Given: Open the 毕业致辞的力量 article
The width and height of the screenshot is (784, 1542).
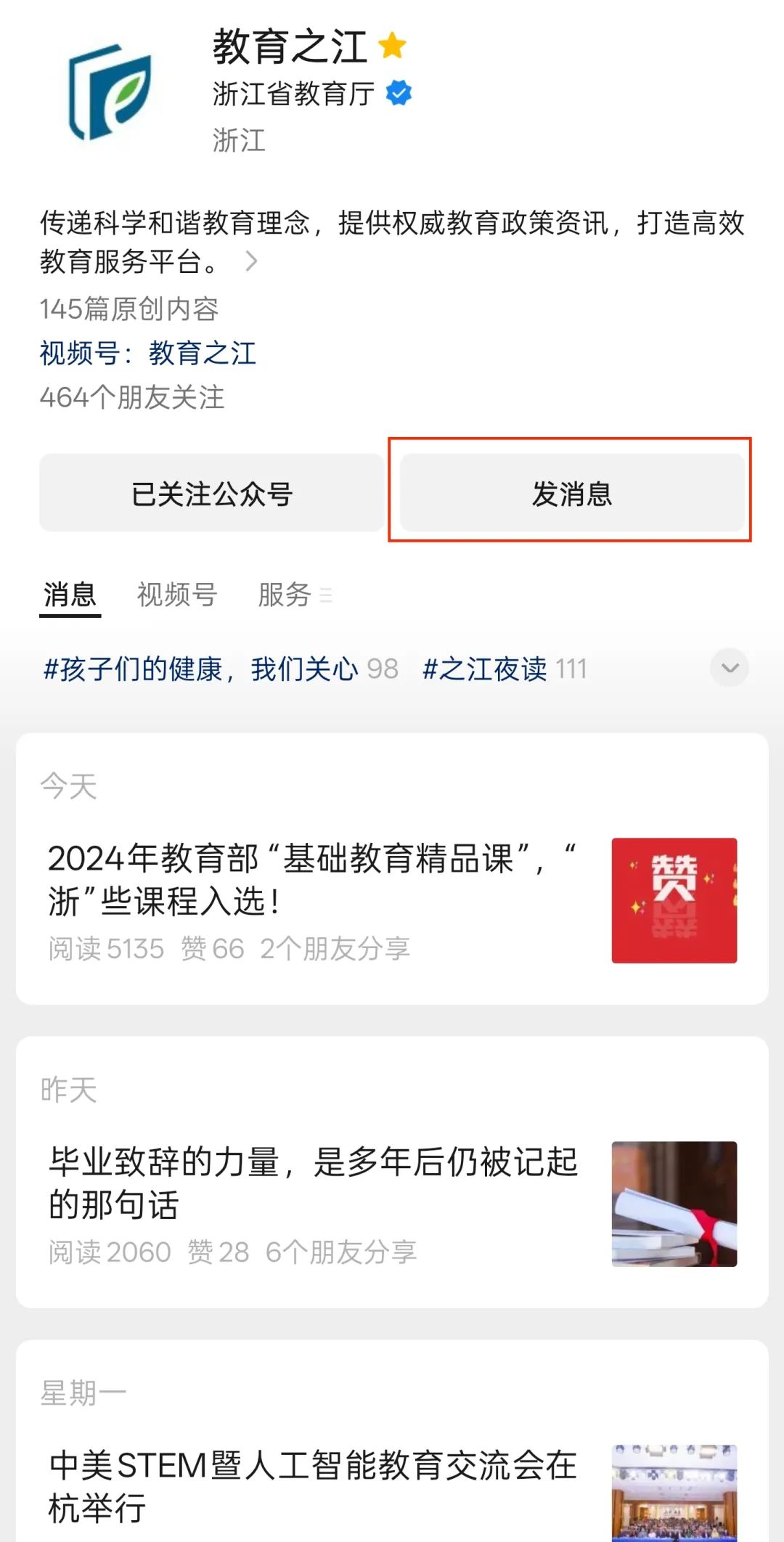Looking at the screenshot, I should tap(312, 1183).
